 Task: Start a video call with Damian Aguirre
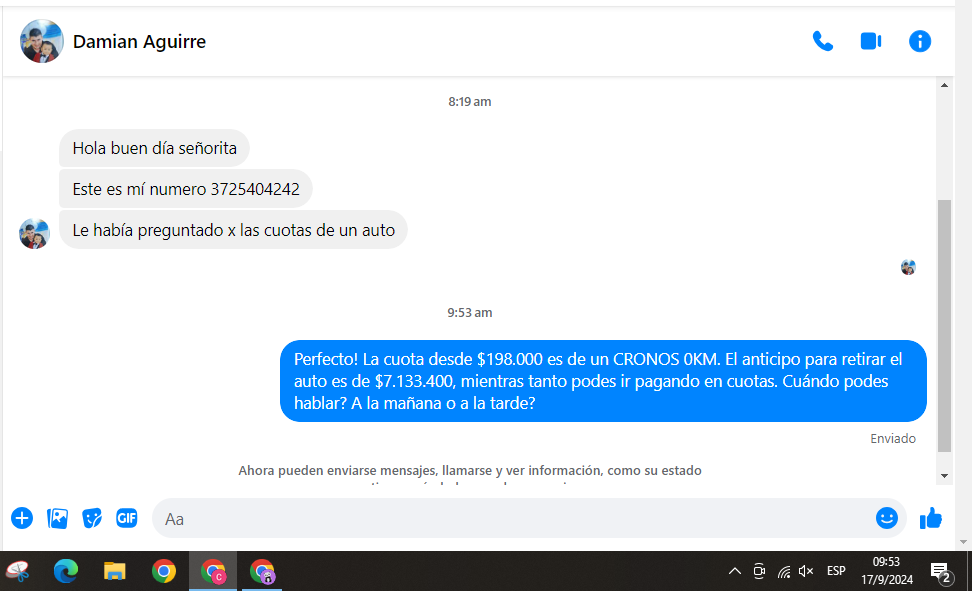pos(870,41)
